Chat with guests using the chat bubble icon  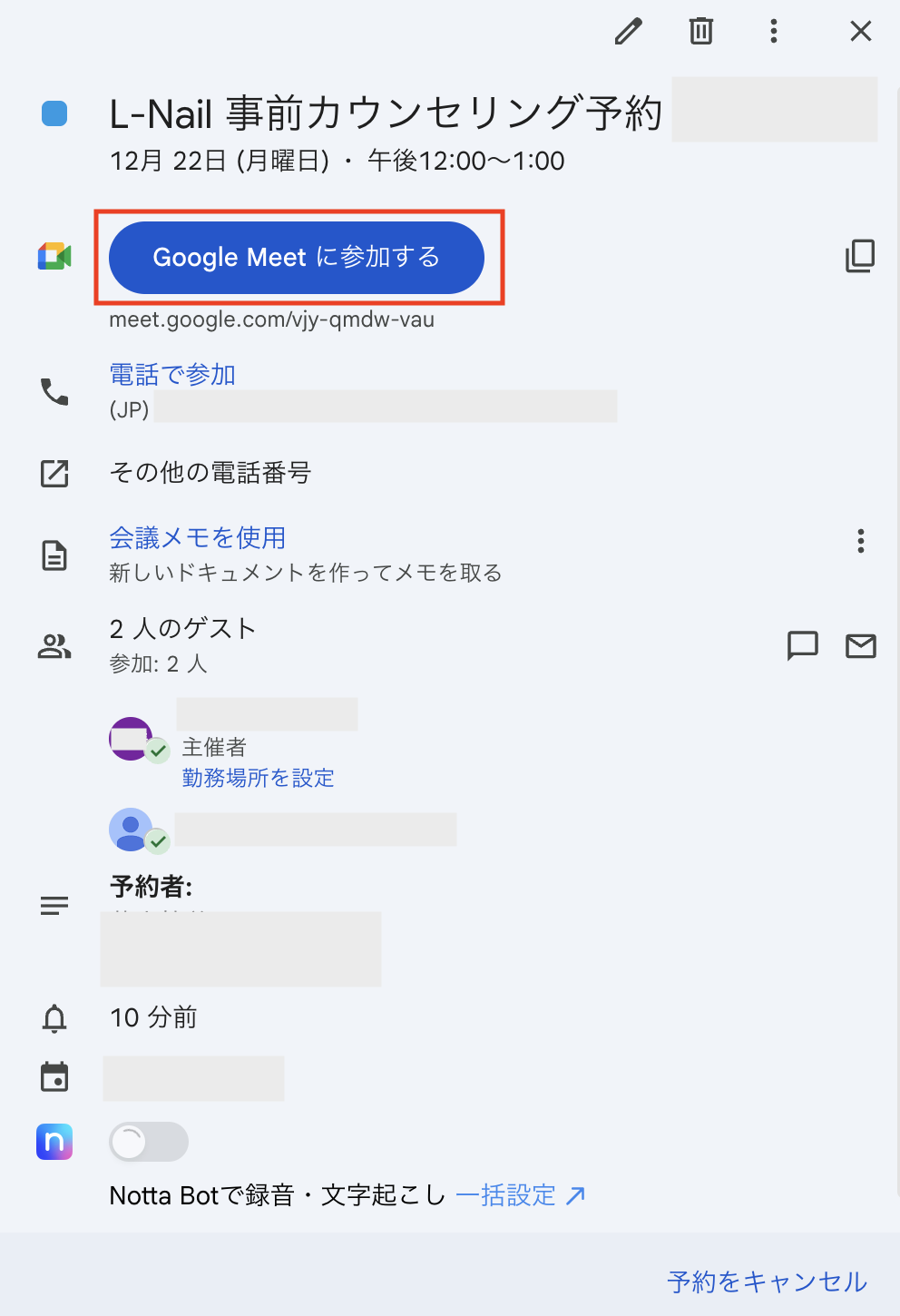click(x=802, y=646)
